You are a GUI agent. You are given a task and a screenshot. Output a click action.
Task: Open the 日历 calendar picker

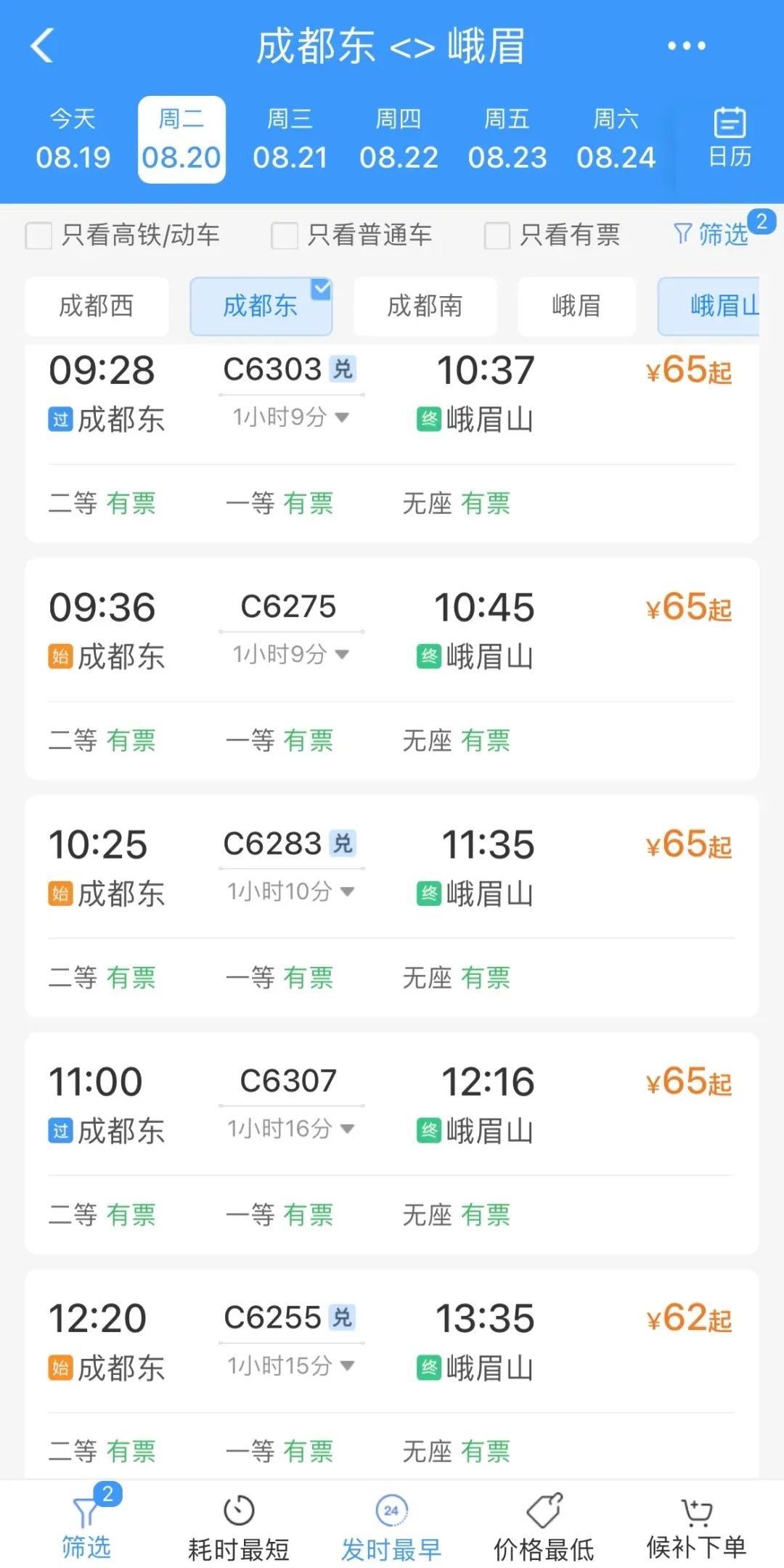729,138
